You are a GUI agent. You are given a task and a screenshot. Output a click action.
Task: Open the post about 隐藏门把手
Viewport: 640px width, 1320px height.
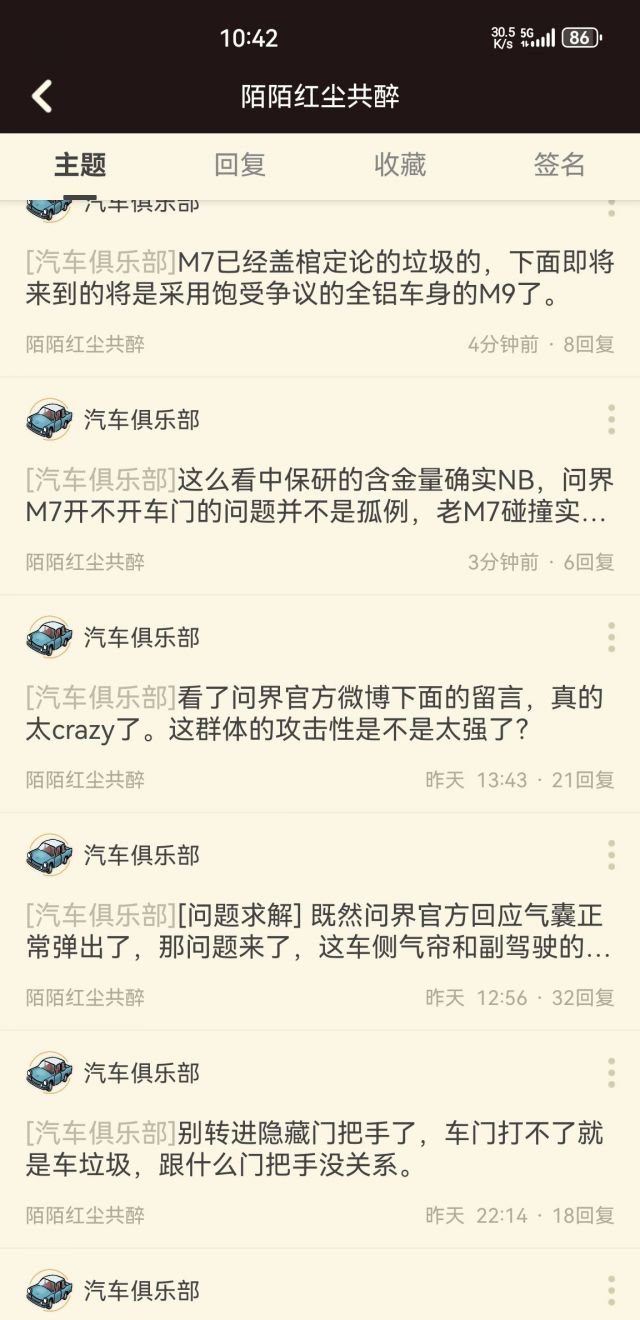[300, 1149]
